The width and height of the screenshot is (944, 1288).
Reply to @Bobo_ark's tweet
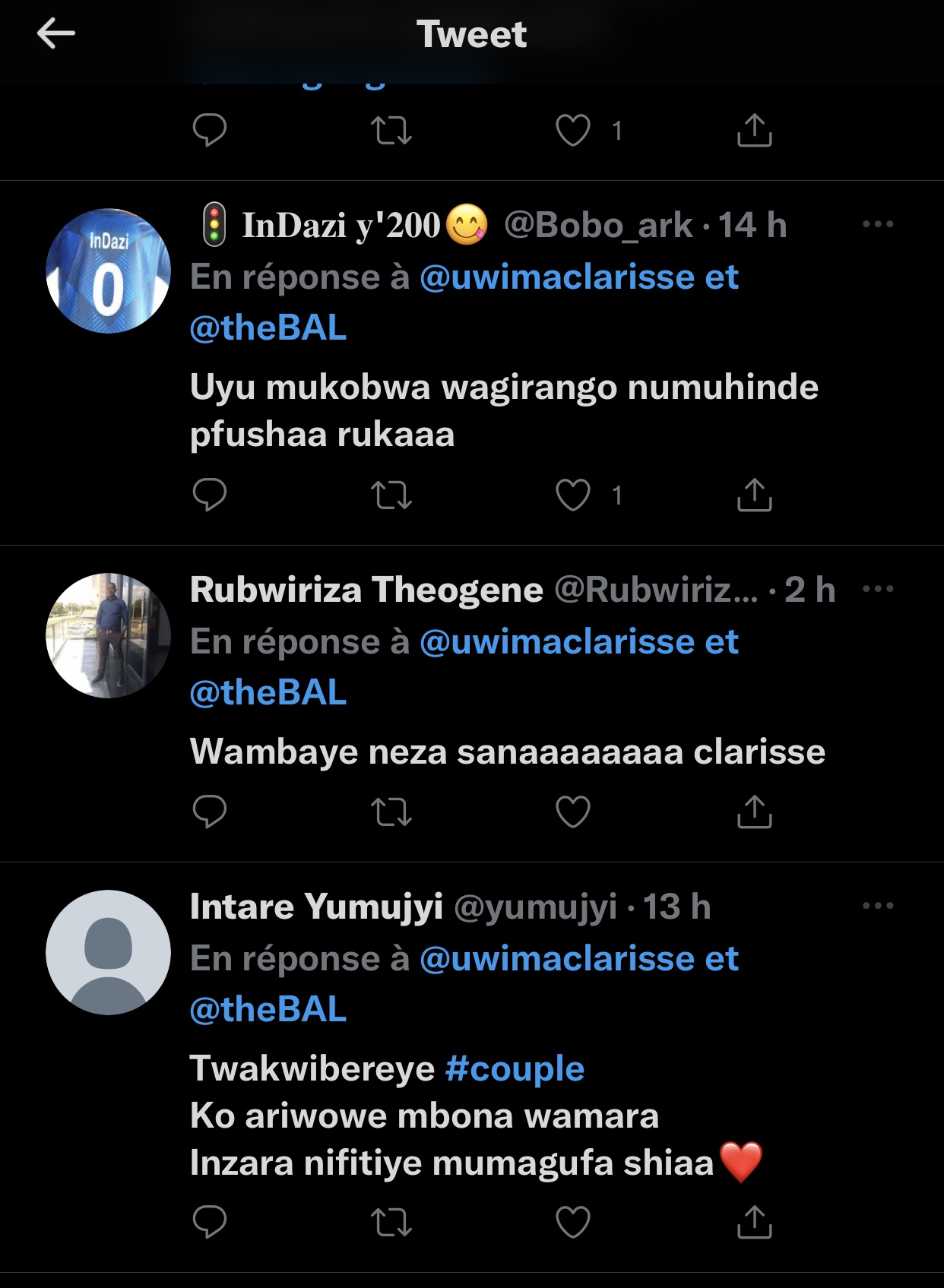[210, 495]
